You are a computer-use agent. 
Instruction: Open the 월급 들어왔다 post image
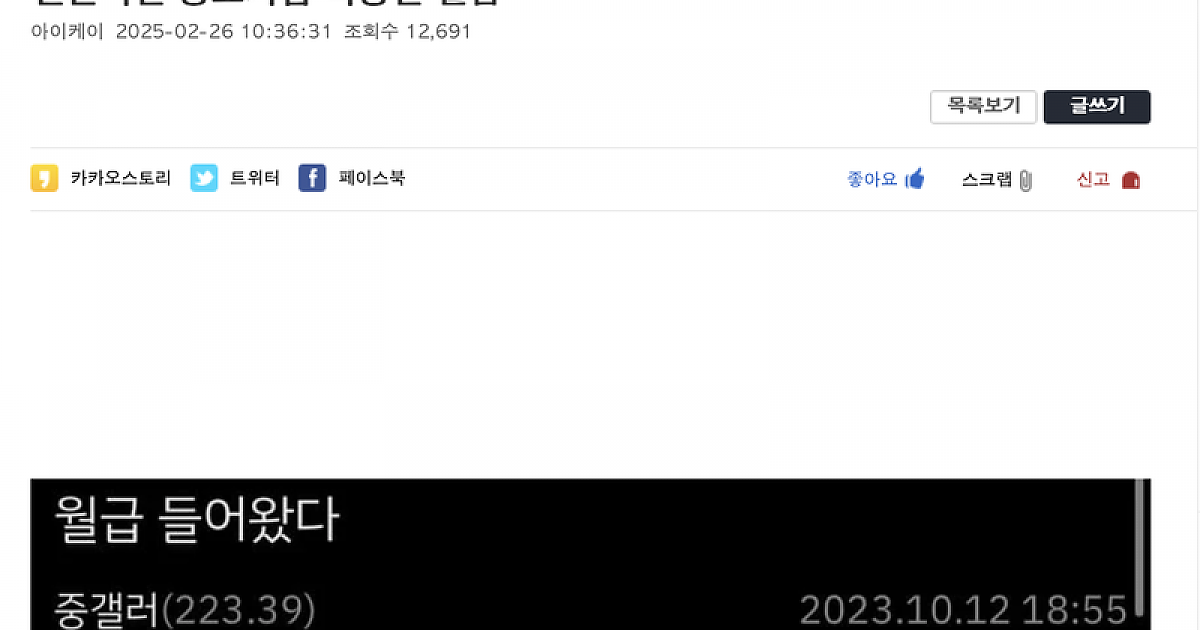pos(590,555)
